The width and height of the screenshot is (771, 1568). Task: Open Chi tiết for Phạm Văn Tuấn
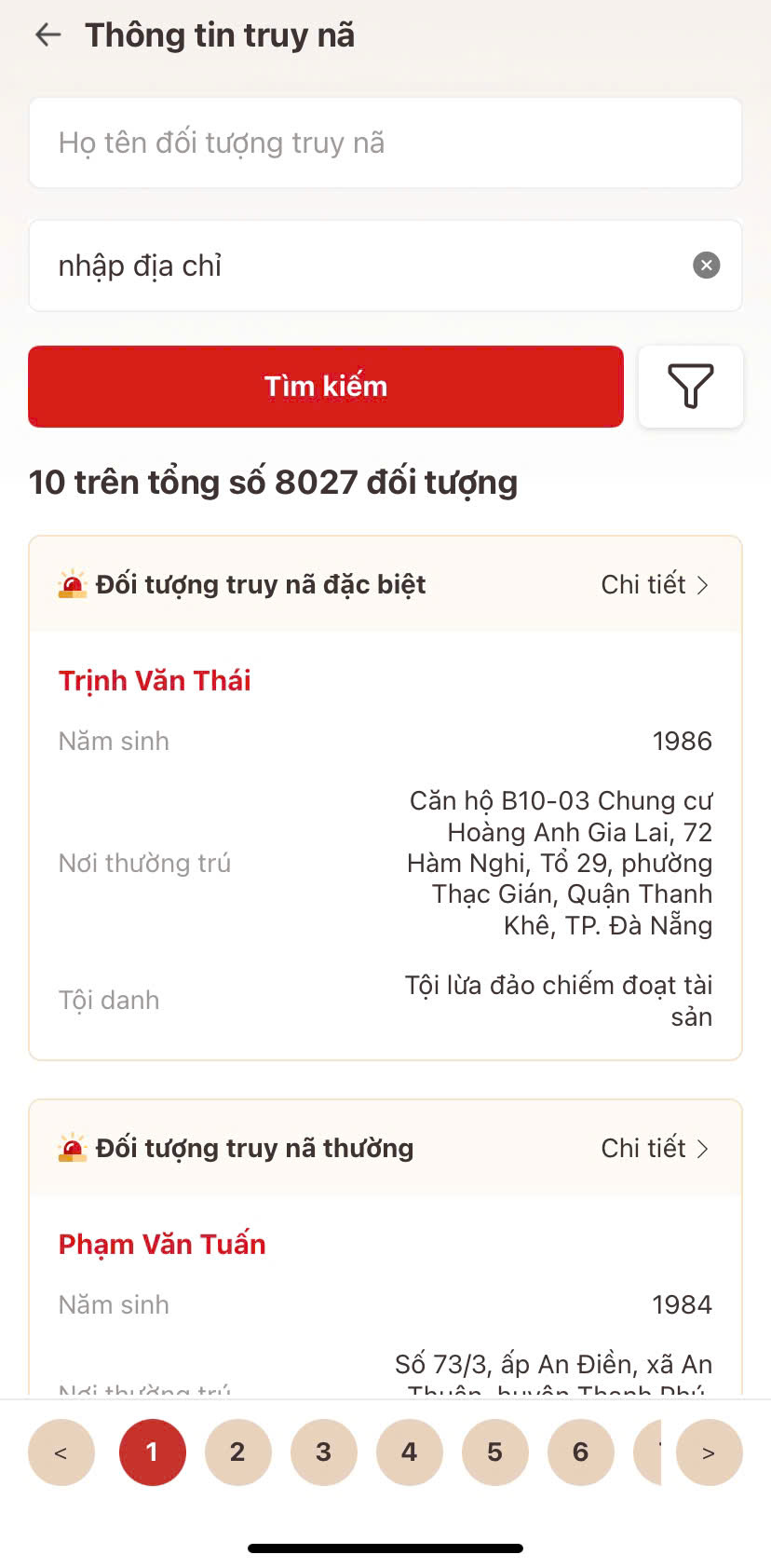[656, 1148]
